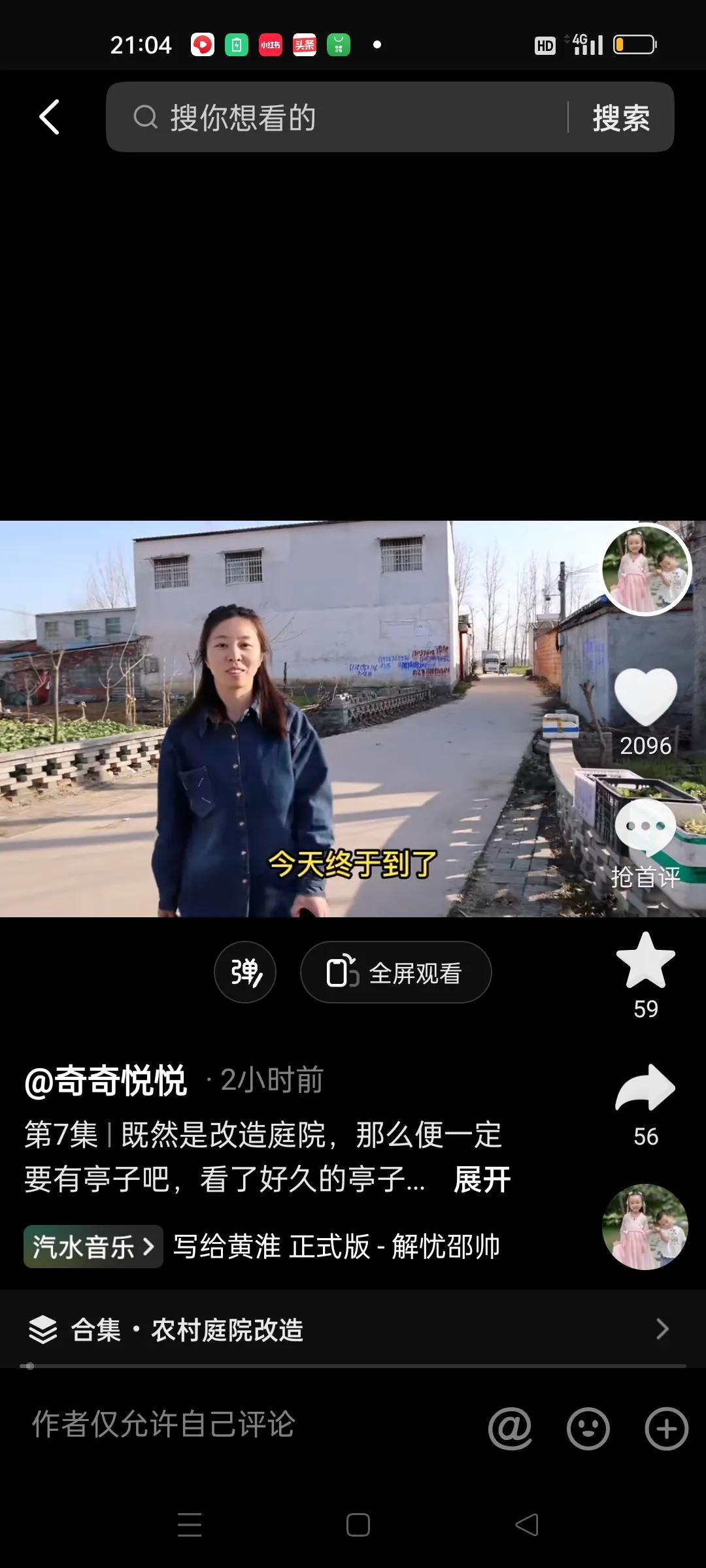
Task: Open the emoji picker in comment bar
Action: coord(588,1428)
